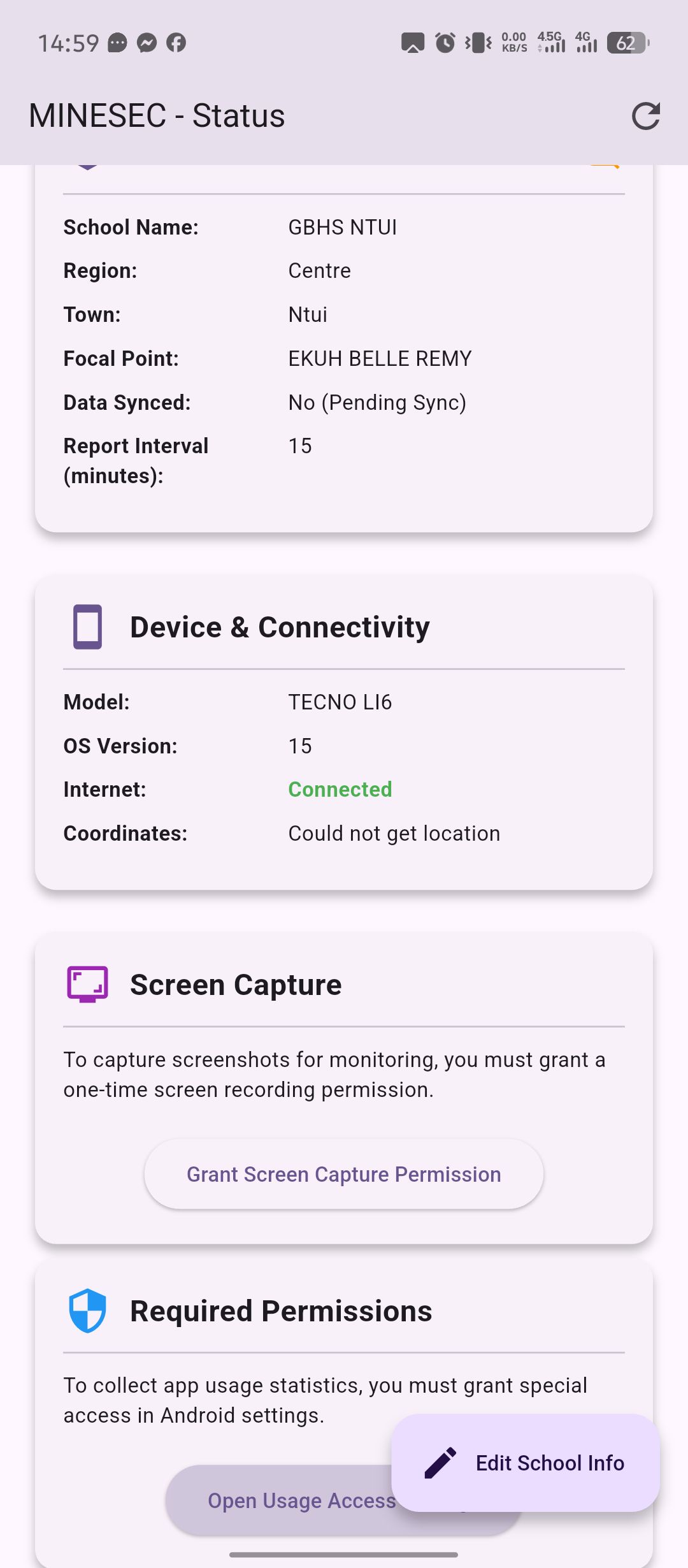Select the Connected internet status text

coord(340,789)
